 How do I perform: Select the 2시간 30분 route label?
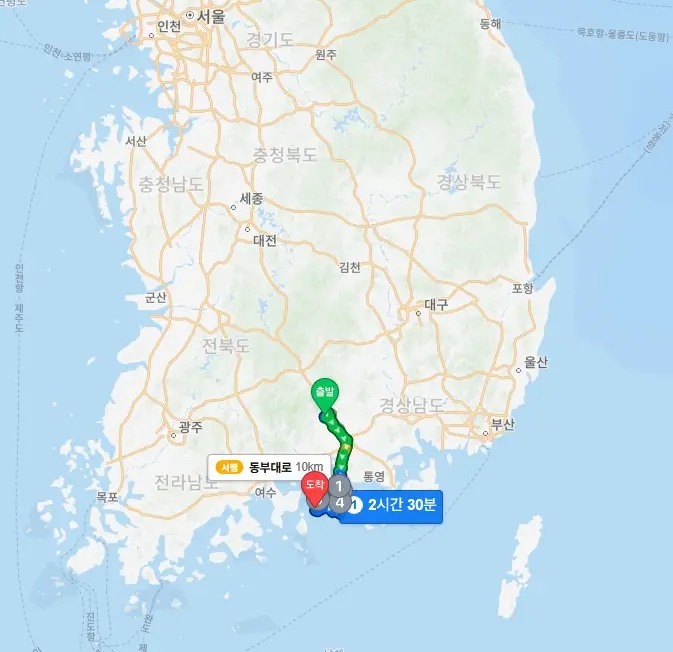click(400, 505)
